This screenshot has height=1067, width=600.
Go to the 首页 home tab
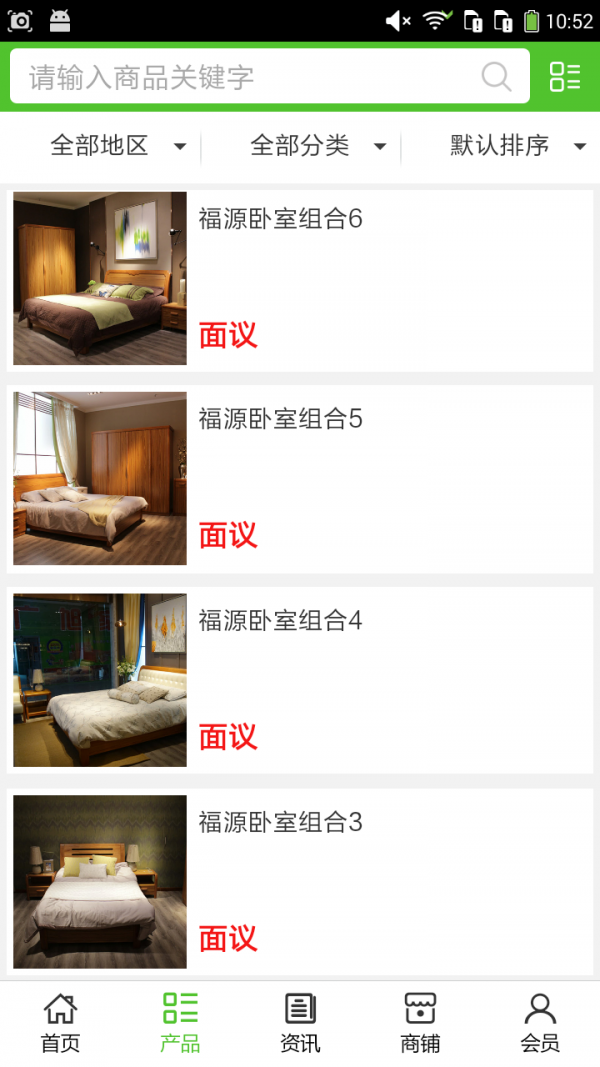point(60,1024)
